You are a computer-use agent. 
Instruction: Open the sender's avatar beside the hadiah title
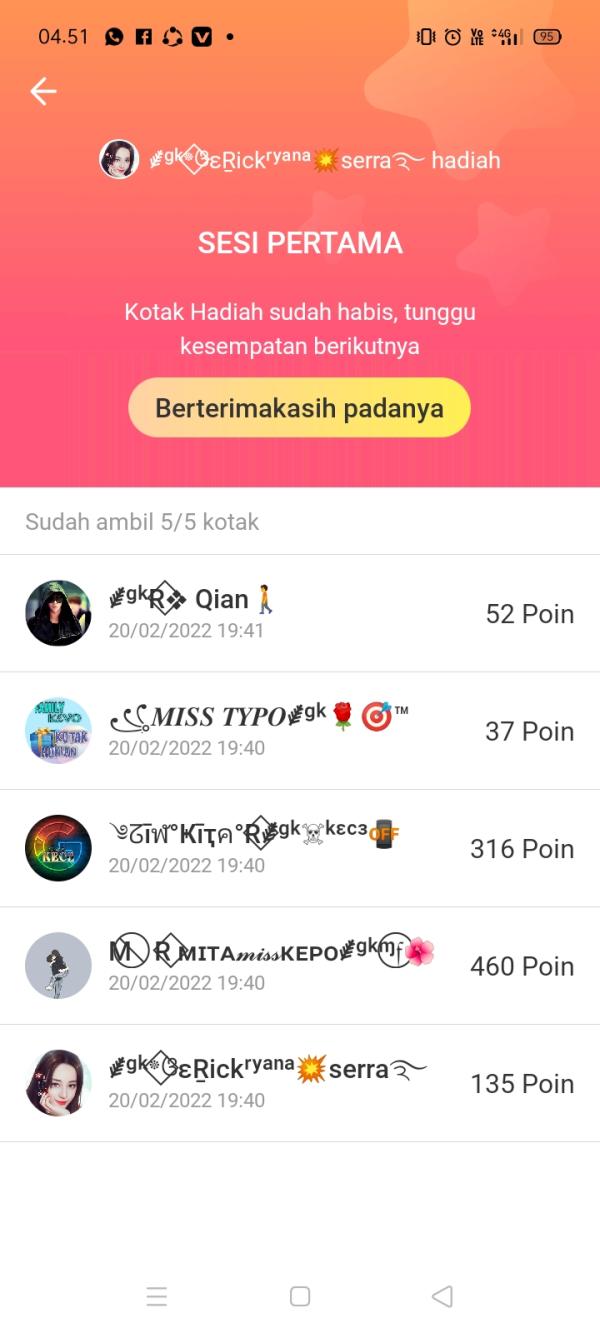(x=119, y=159)
